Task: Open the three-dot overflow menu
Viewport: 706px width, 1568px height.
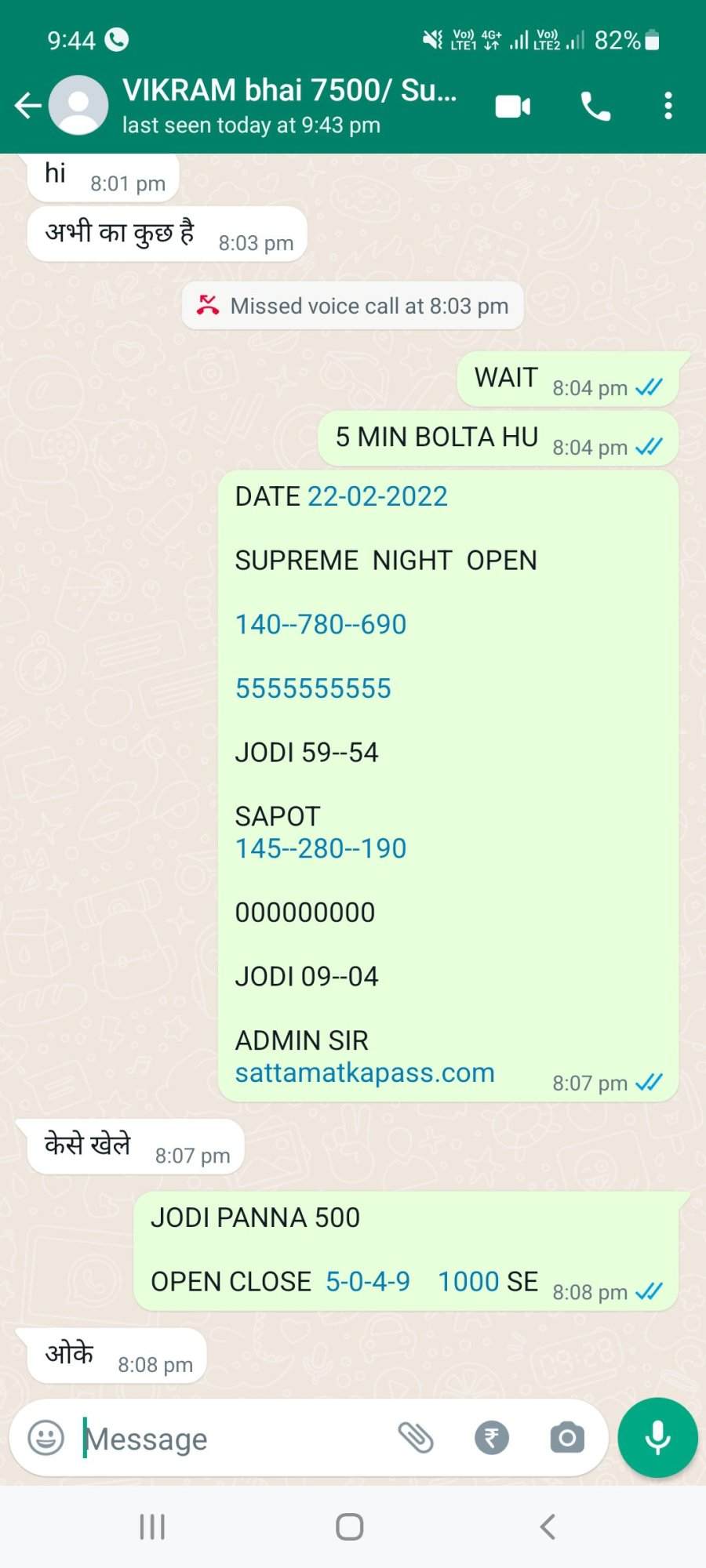Action: [668, 106]
